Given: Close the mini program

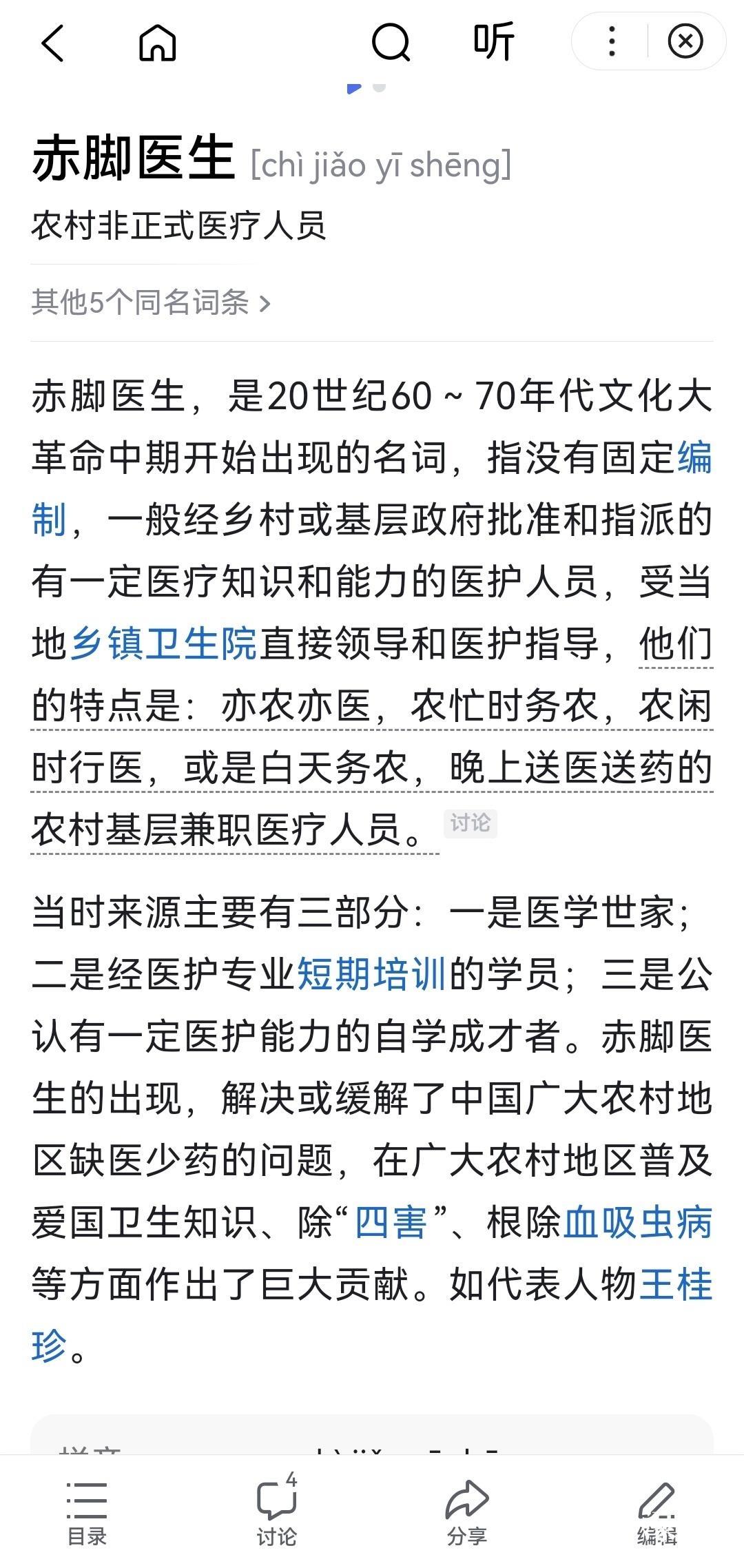Looking at the screenshot, I should point(685,42).
